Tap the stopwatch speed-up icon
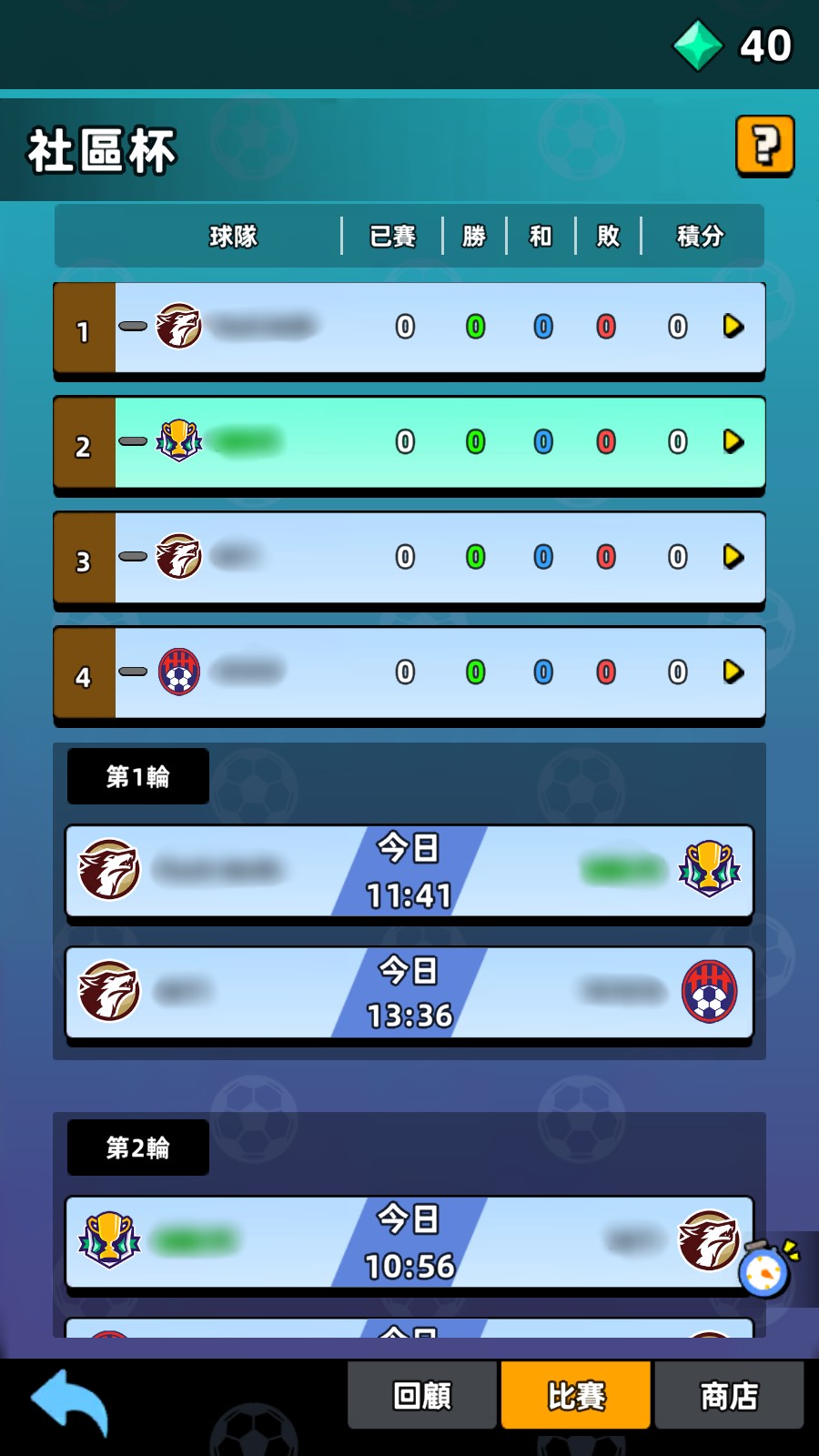This screenshot has width=819, height=1456. coord(766,1269)
